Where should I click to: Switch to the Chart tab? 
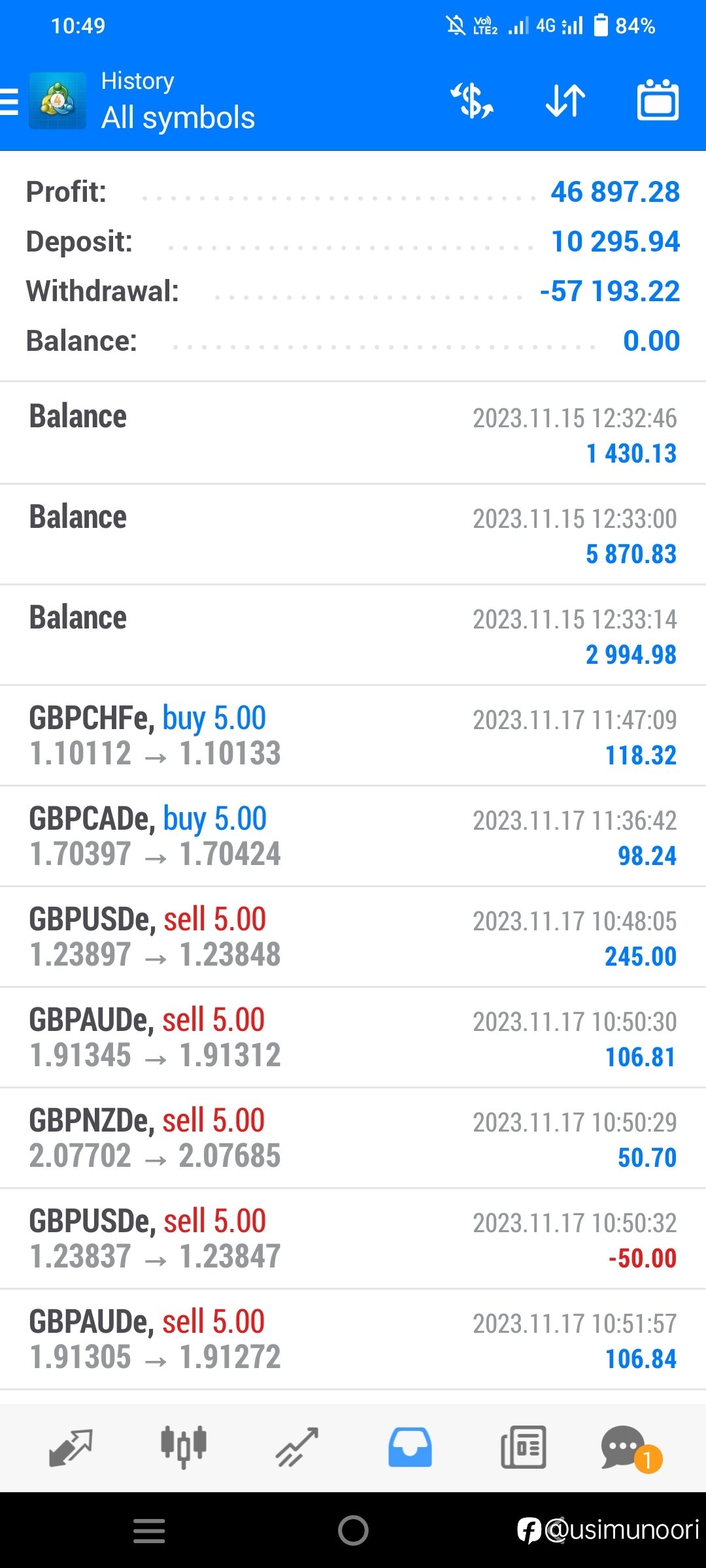[x=184, y=1448]
